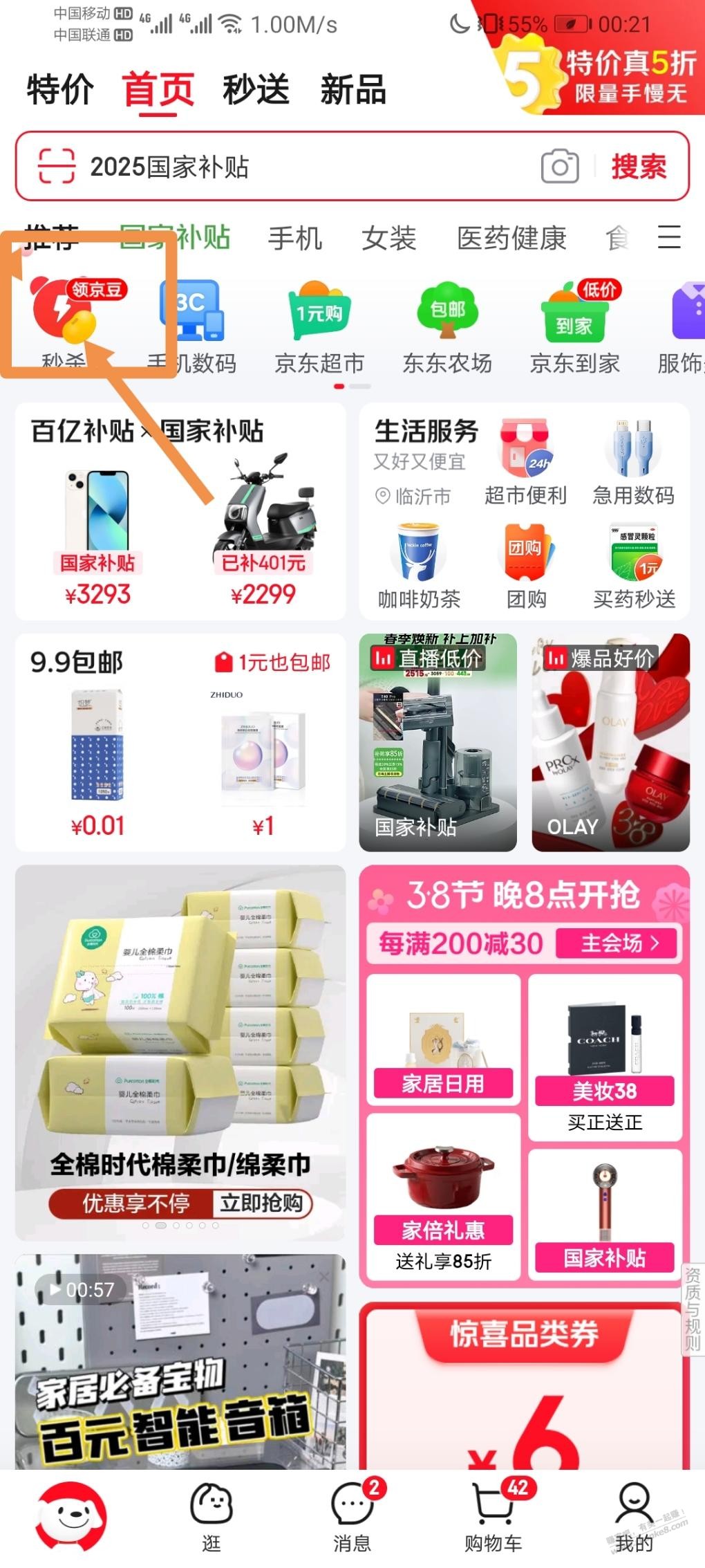Viewport: 705px width, 1568px height.
Task: Switch to the 秒送 top tab
Action: pos(256,90)
